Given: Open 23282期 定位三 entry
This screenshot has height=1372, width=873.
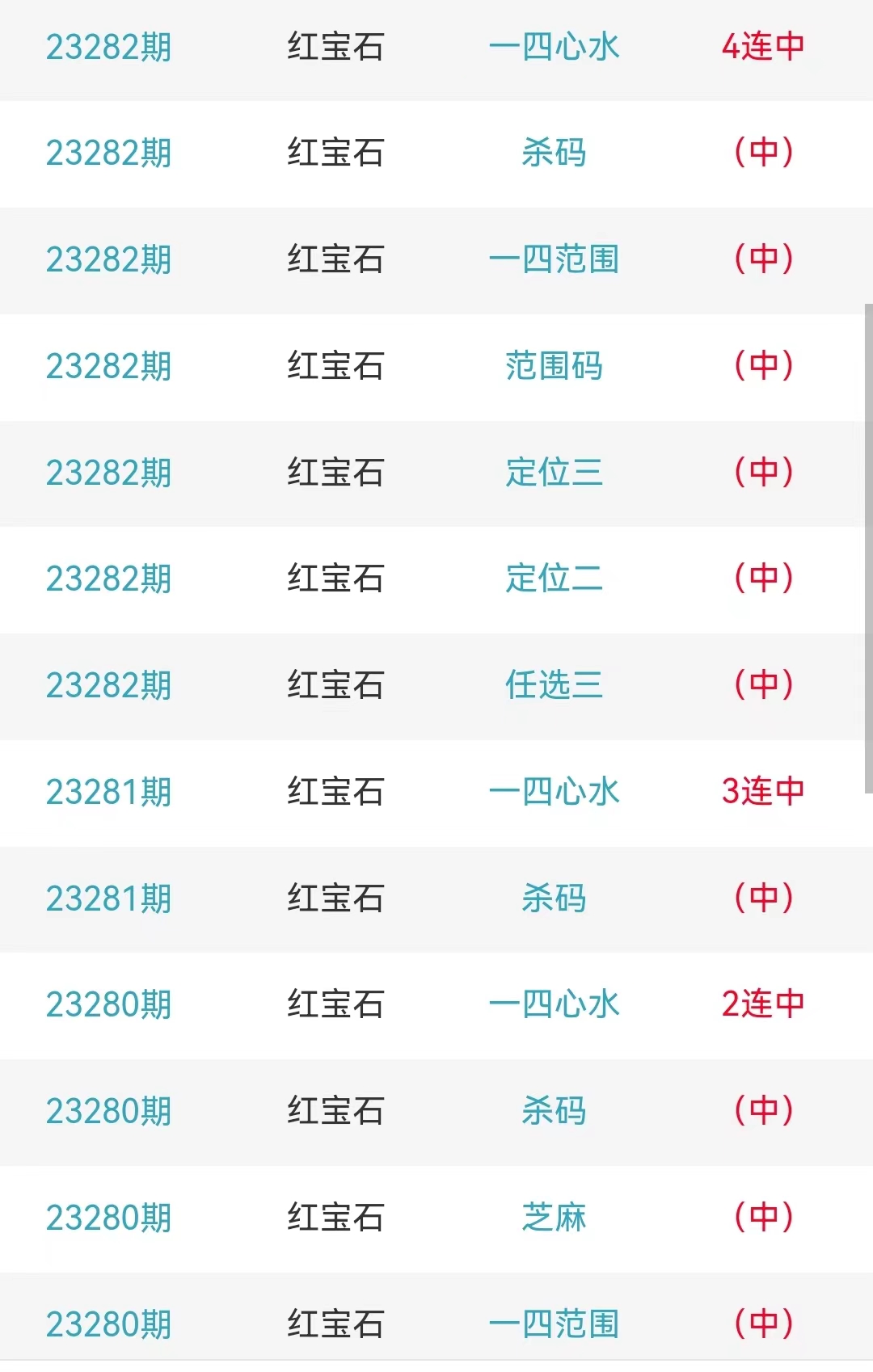Looking at the screenshot, I should (x=554, y=473).
